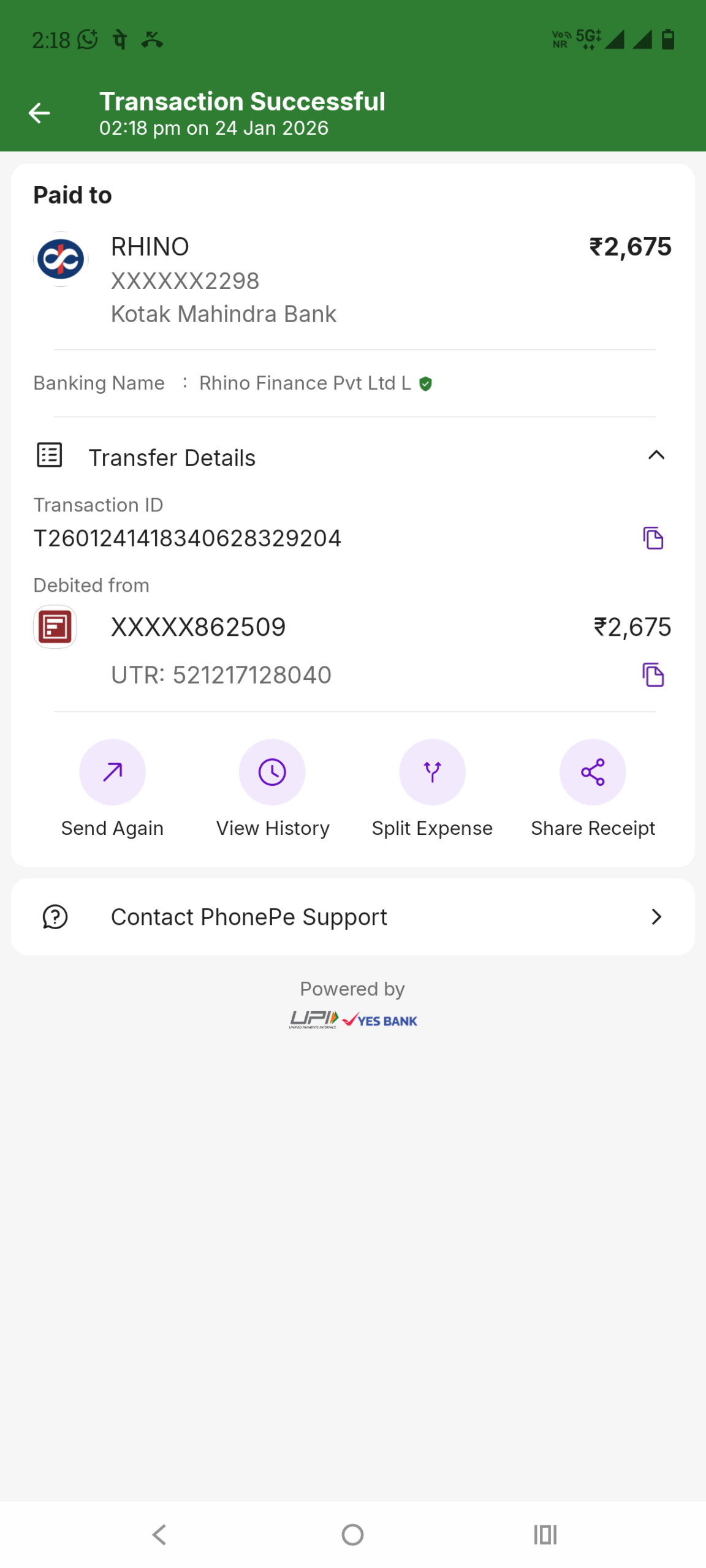Send money again to RHINO
Screen dimensions: 706x1568
[x=112, y=772]
